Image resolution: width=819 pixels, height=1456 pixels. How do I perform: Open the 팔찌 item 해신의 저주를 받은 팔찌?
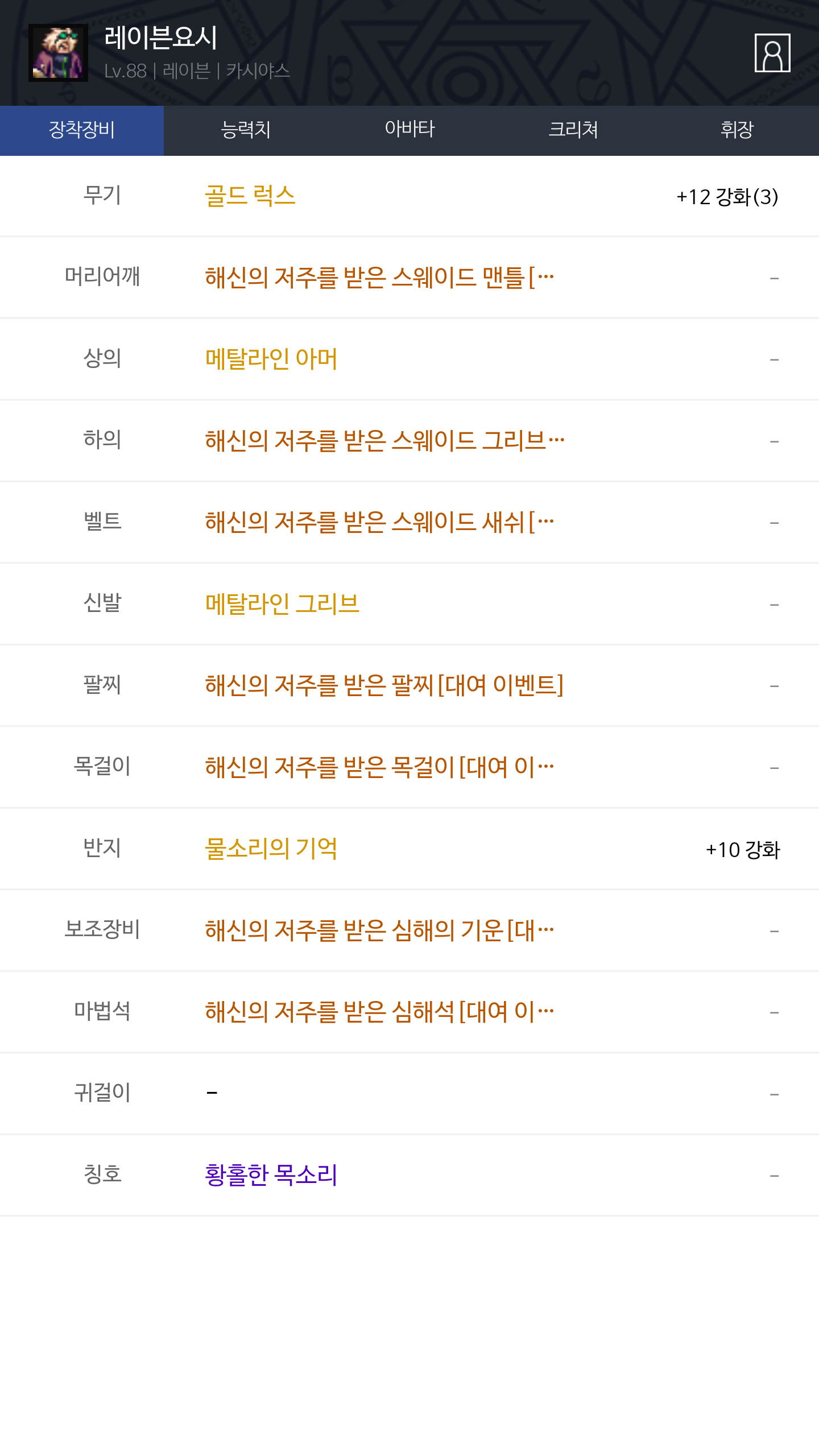click(384, 685)
